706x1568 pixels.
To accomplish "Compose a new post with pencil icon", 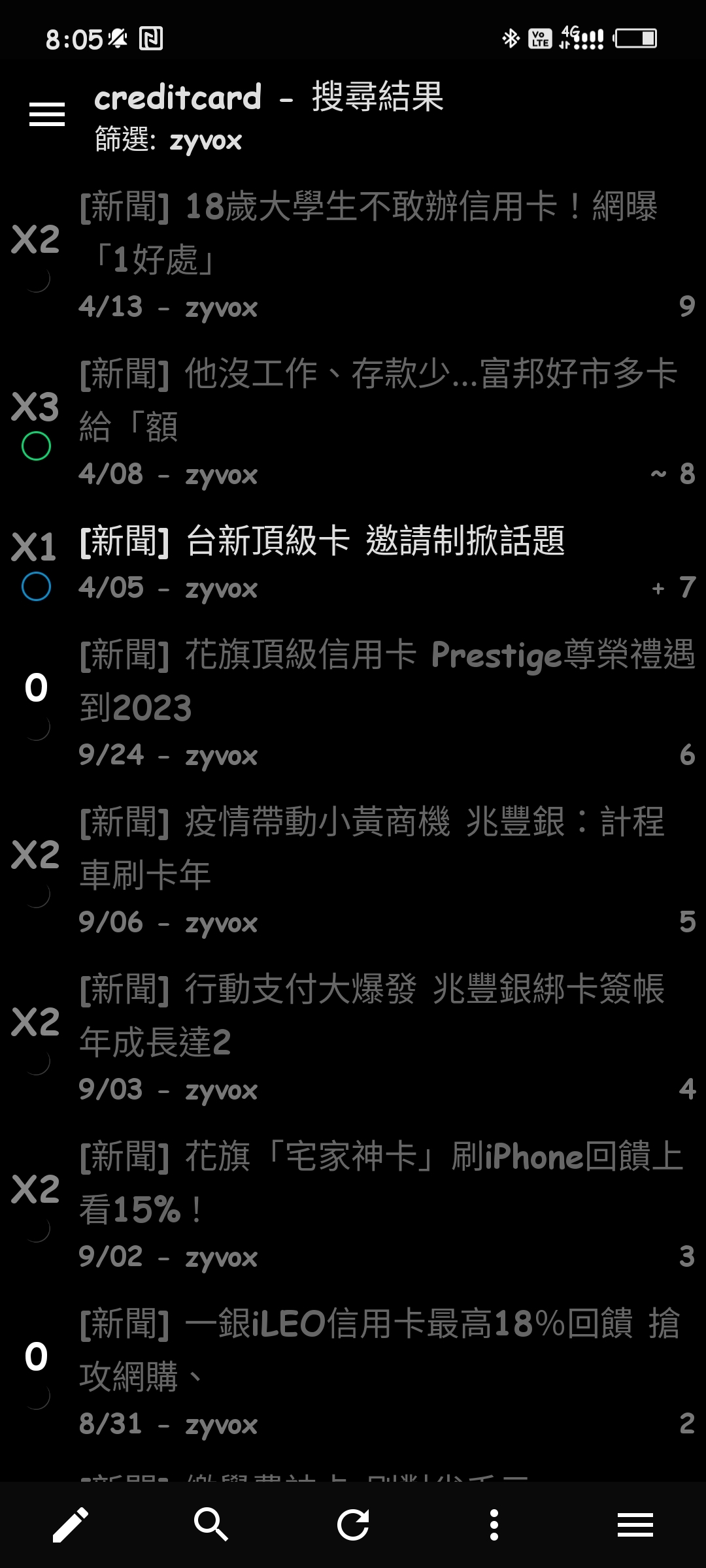I will click(x=71, y=1525).
